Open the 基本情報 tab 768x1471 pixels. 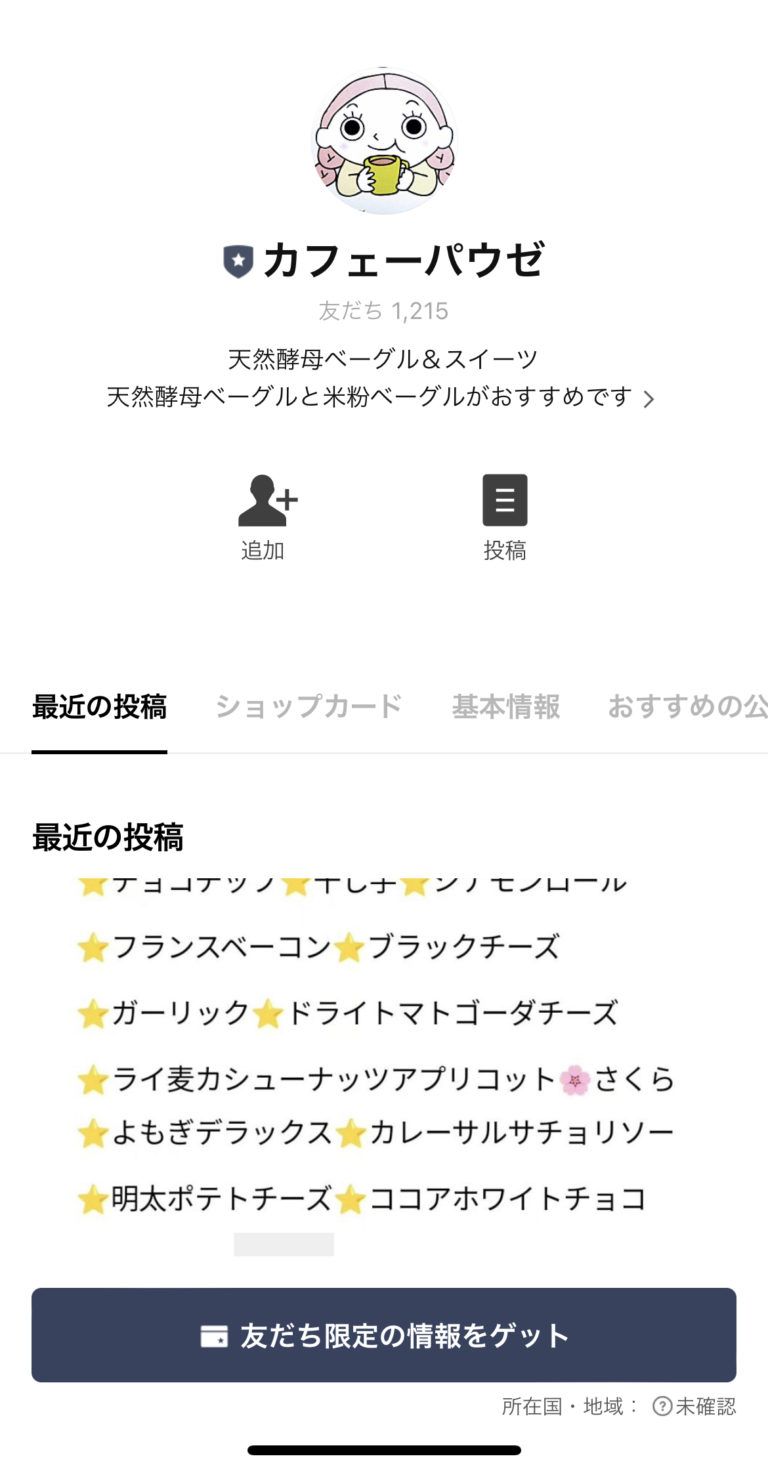(505, 706)
